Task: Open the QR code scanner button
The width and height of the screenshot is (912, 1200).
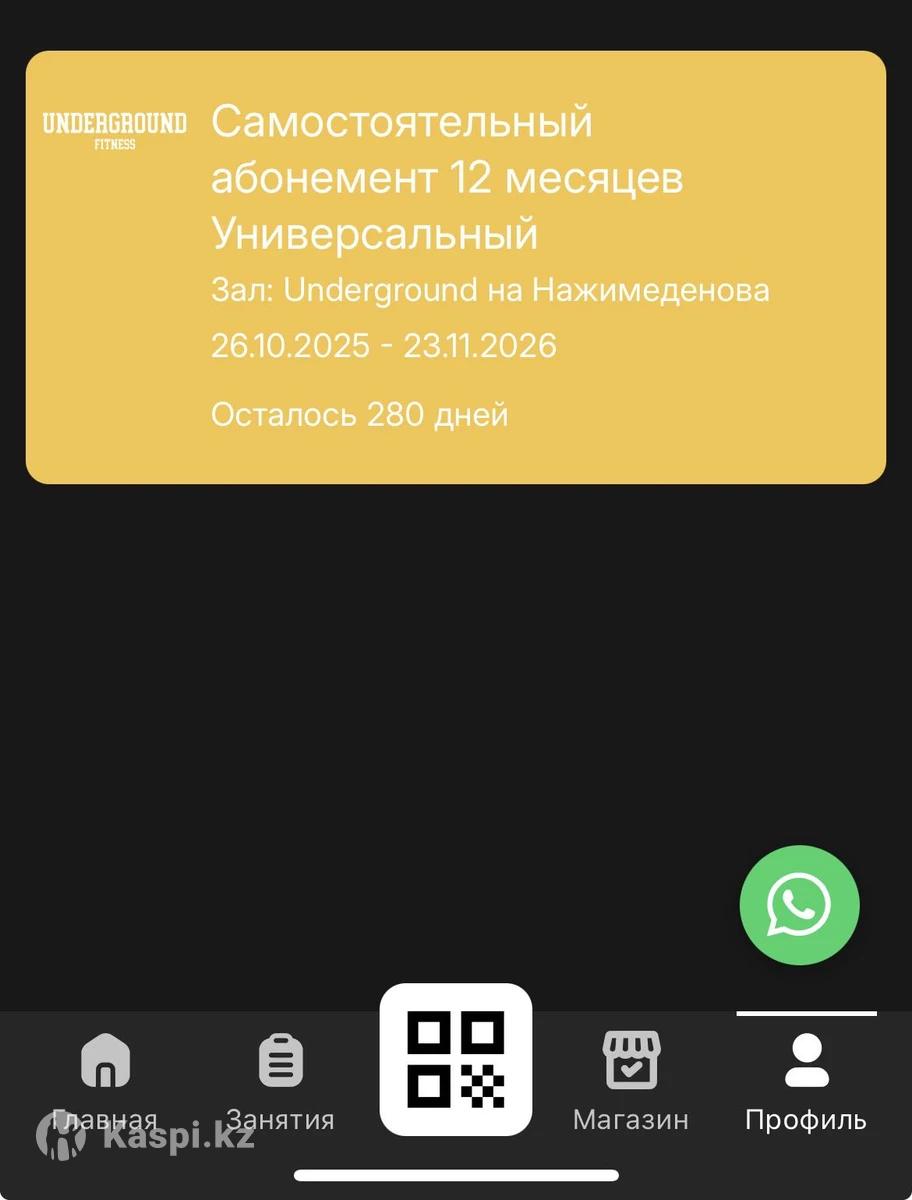Action: 456,1060
